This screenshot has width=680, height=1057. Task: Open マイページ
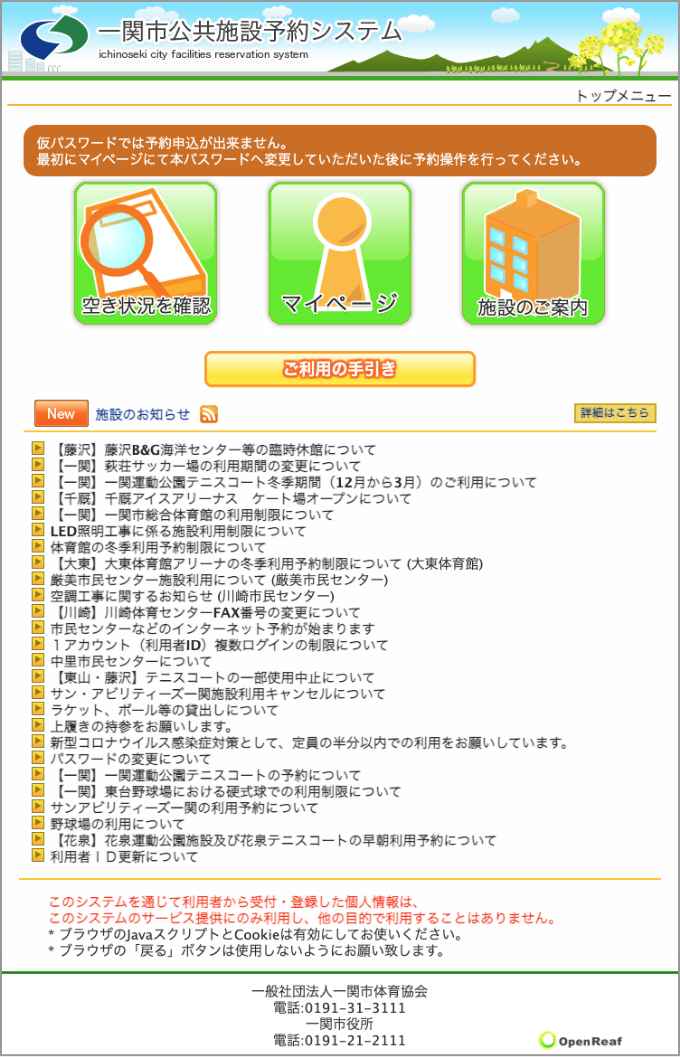click(x=339, y=253)
